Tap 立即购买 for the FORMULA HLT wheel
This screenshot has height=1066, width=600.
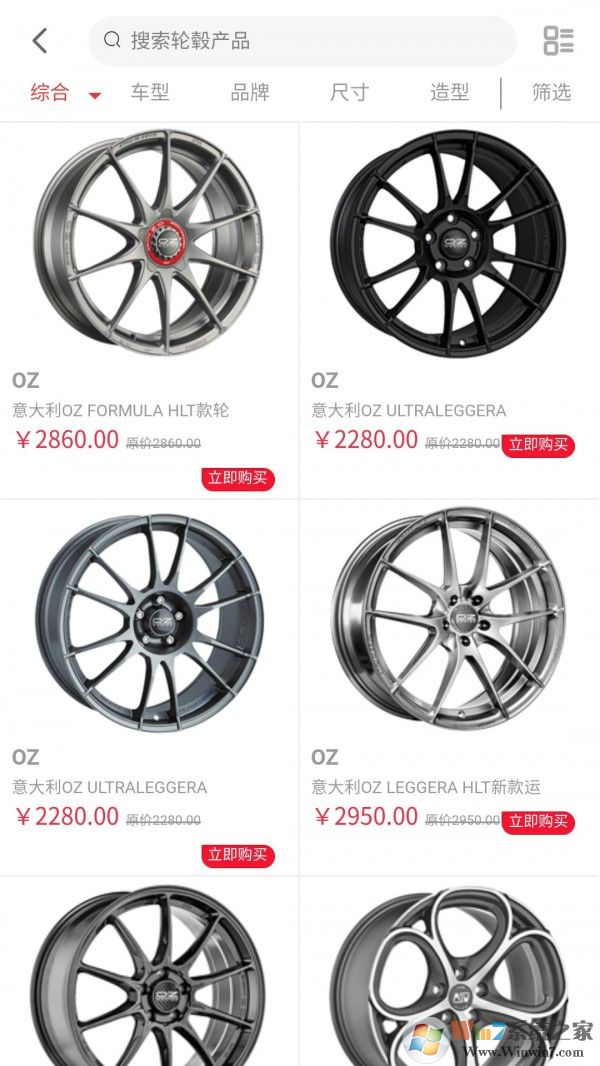238,478
